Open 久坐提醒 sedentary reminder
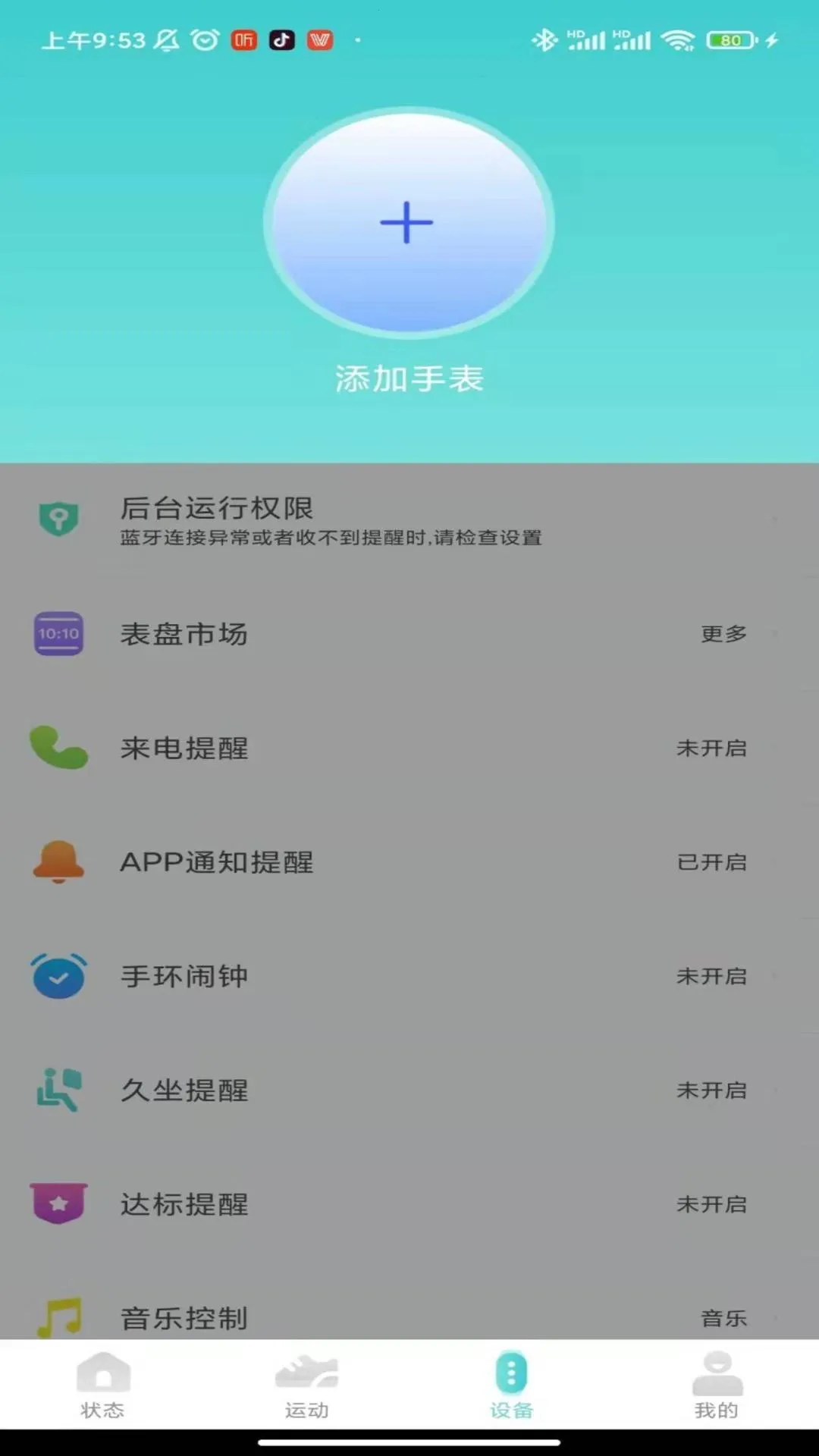The height and width of the screenshot is (1456, 819). (409, 1090)
